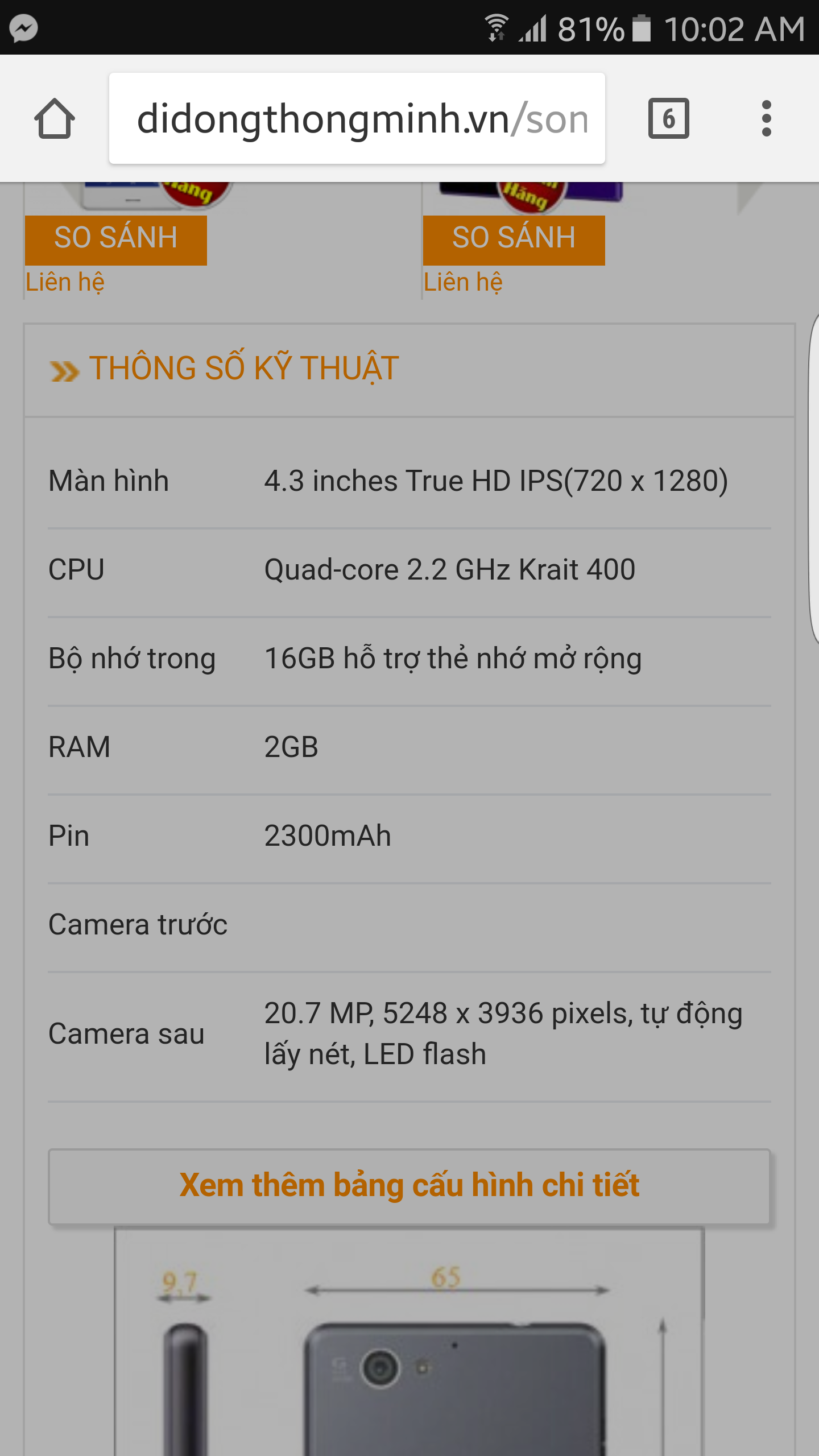The height and width of the screenshot is (1456, 819).
Task: Tap Xem thêm bảng cấu hình chi tiết
Action: coord(409,1186)
